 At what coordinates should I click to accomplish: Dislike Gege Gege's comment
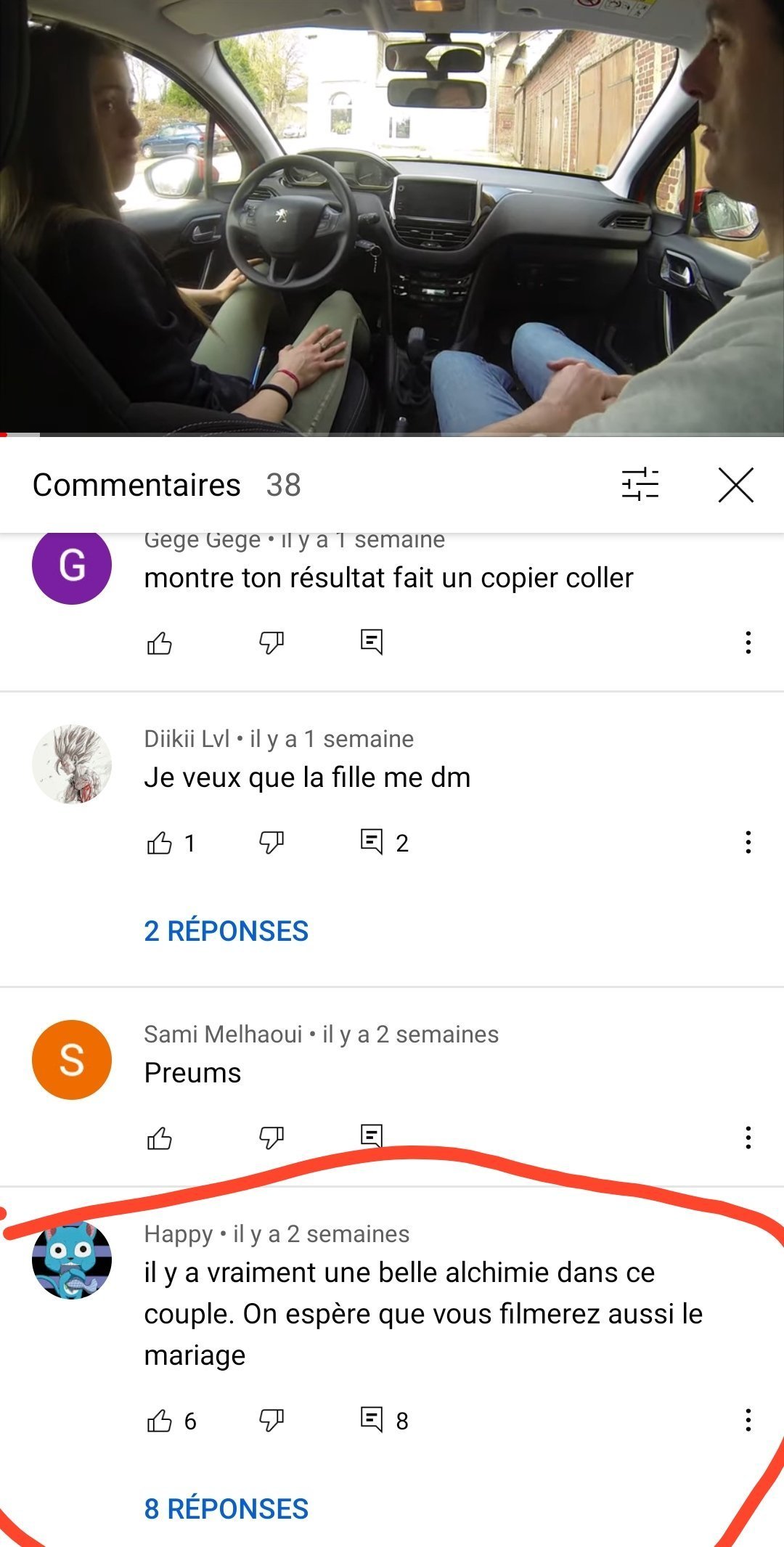click(x=271, y=642)
